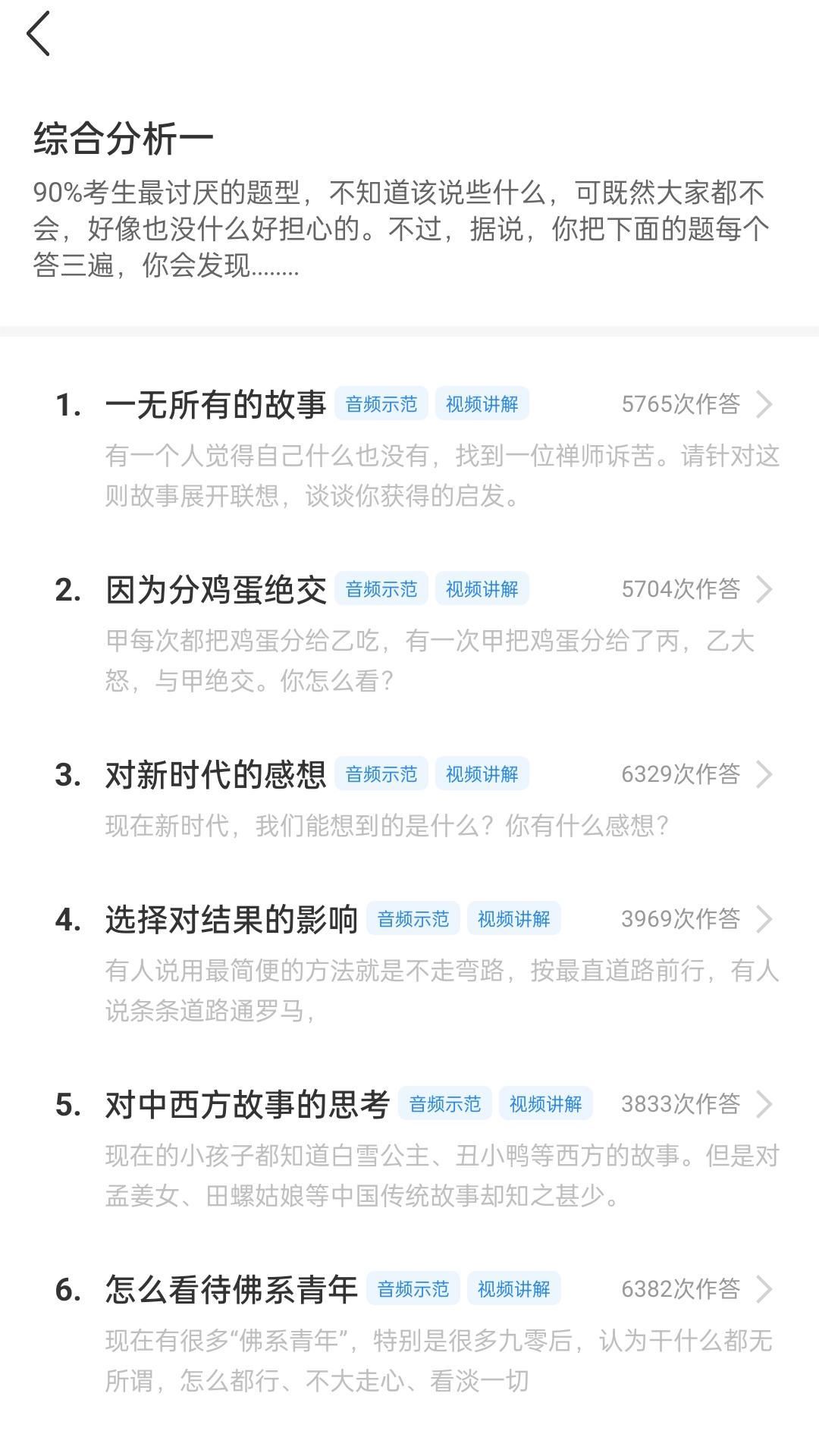Open question 因为分鸡蛋绝交

click(215, 589)
